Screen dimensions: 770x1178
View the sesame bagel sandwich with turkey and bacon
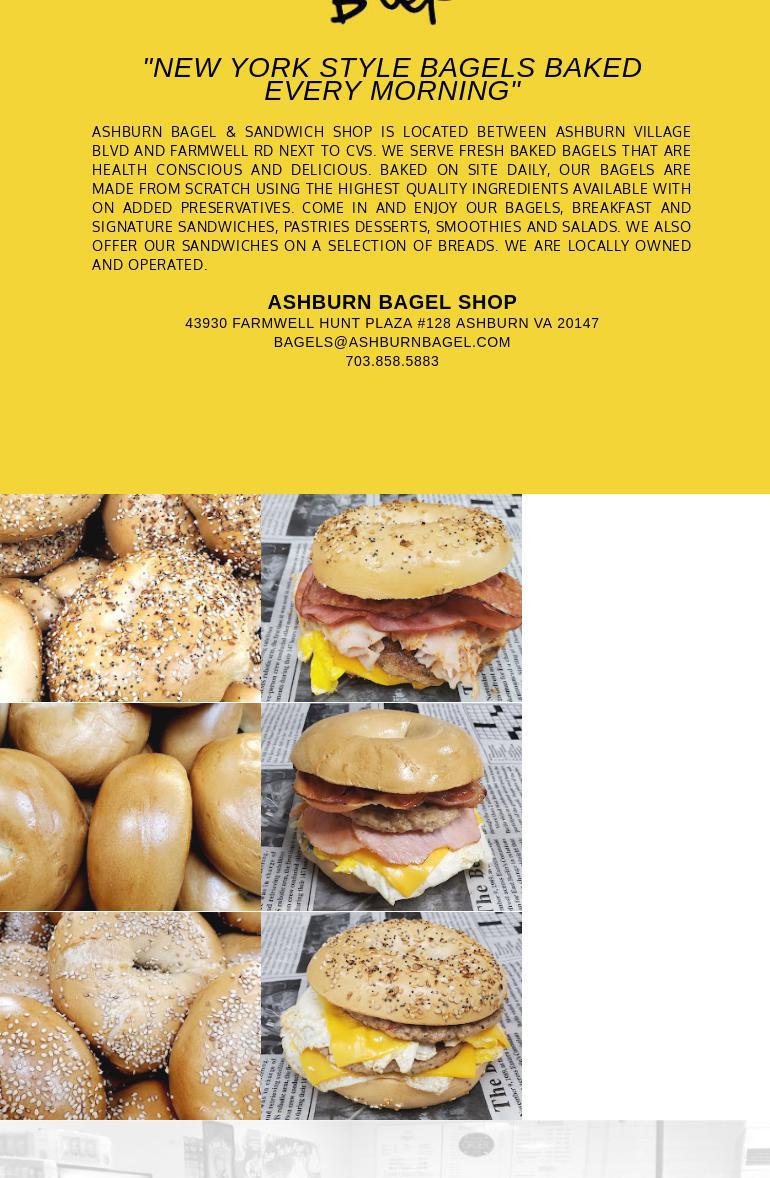[x=391, y=598]
